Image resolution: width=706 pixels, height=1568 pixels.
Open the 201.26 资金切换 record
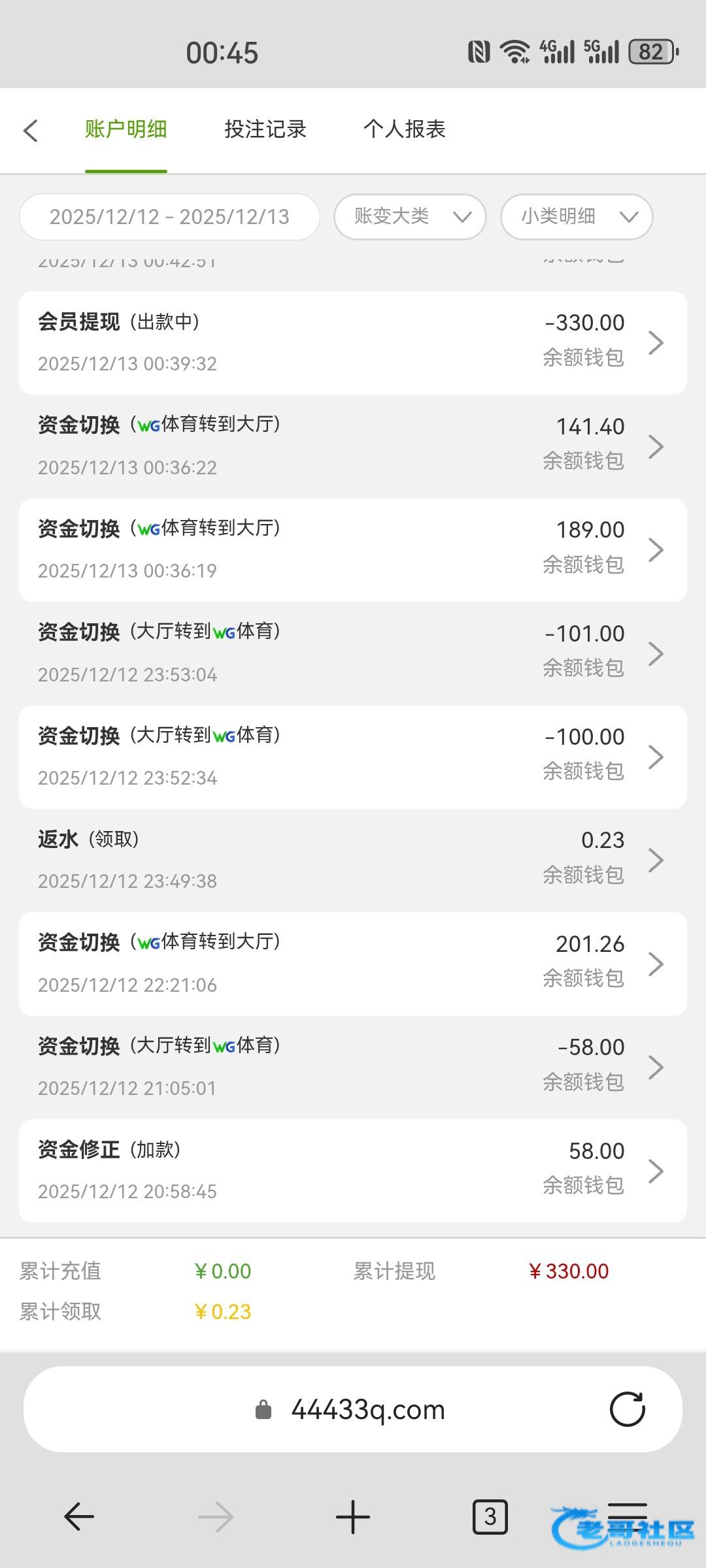tap(353, 964)
